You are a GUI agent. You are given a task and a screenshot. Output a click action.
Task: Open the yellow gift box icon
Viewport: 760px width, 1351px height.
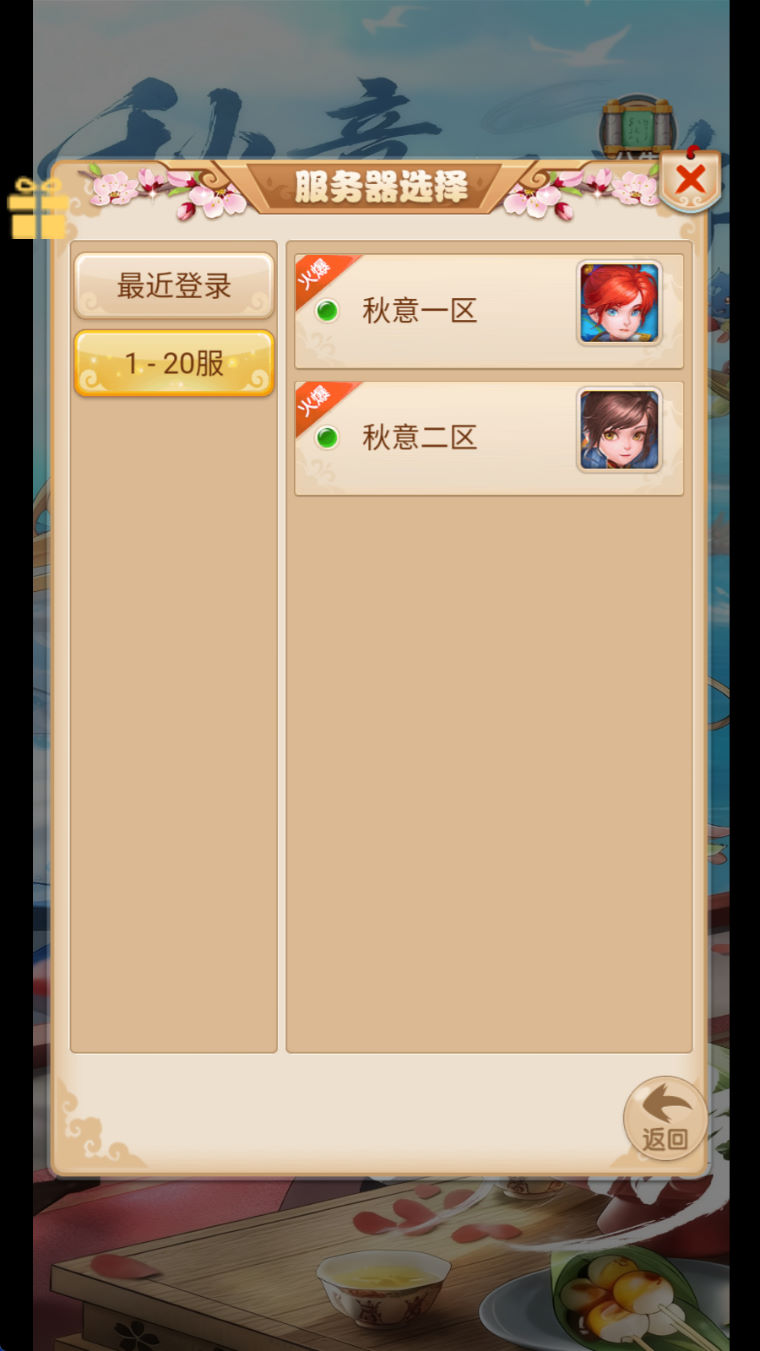click(38, 209)
